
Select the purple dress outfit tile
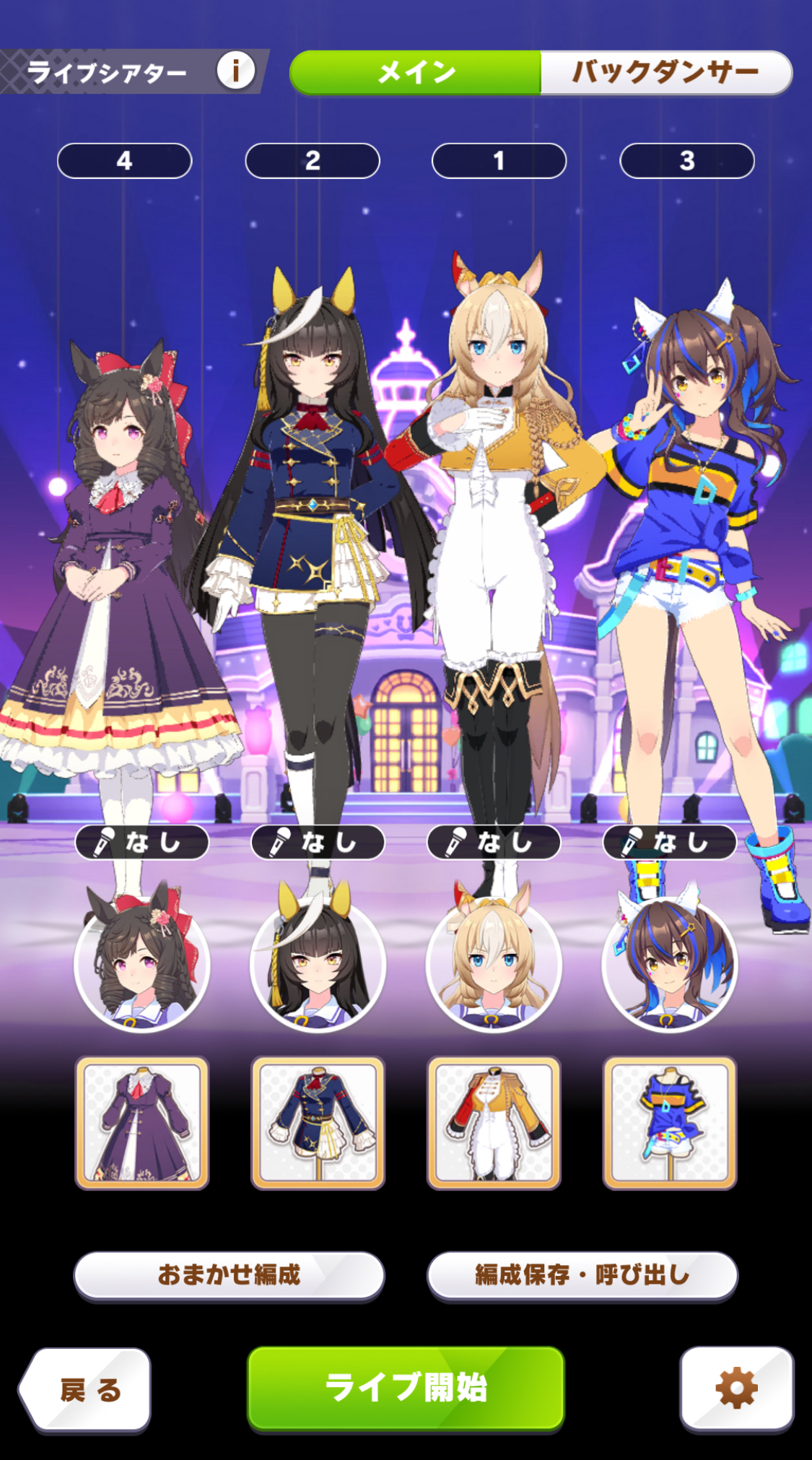pyautogui.click(x=142, y=1122)
